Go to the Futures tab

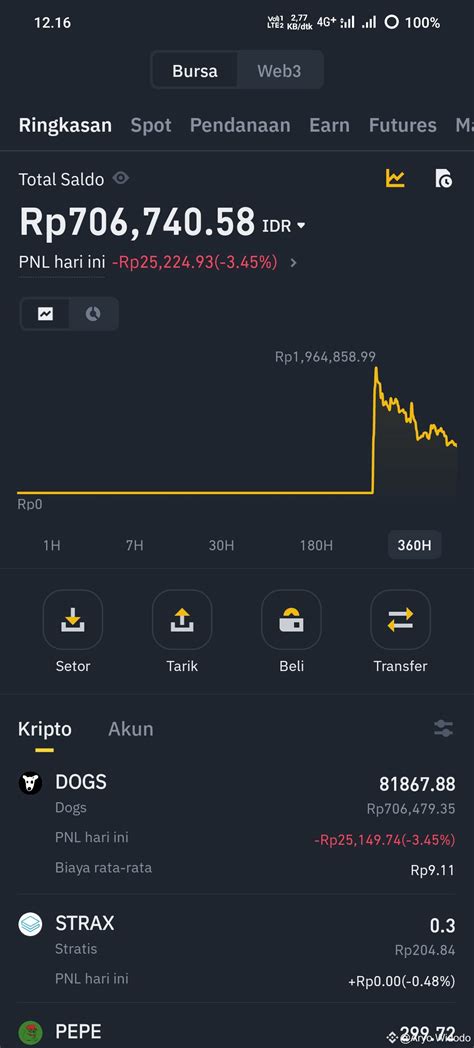coord(402,125)
